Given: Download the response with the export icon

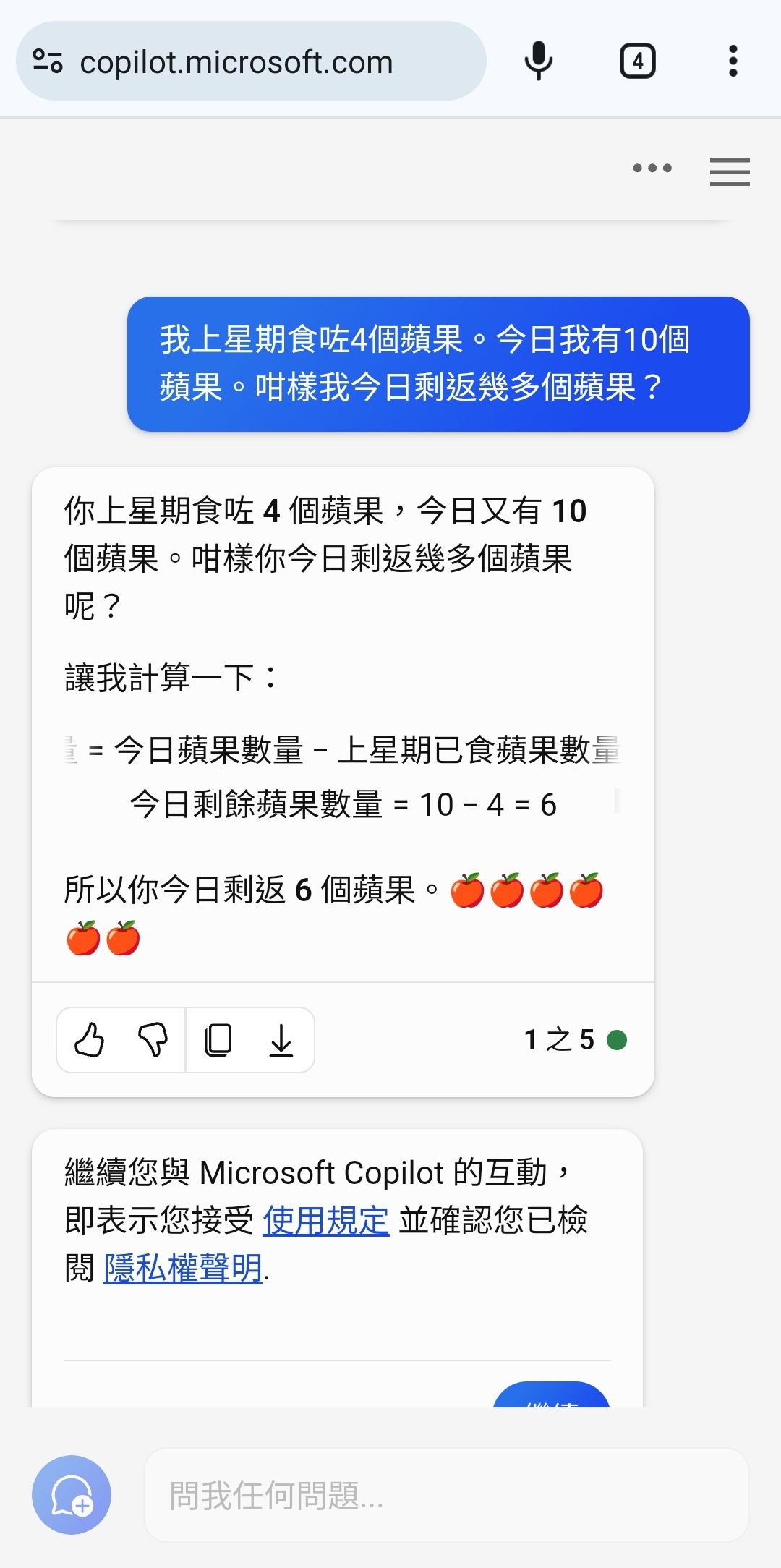Looking at the screenshot, I should coord(281,1040).
